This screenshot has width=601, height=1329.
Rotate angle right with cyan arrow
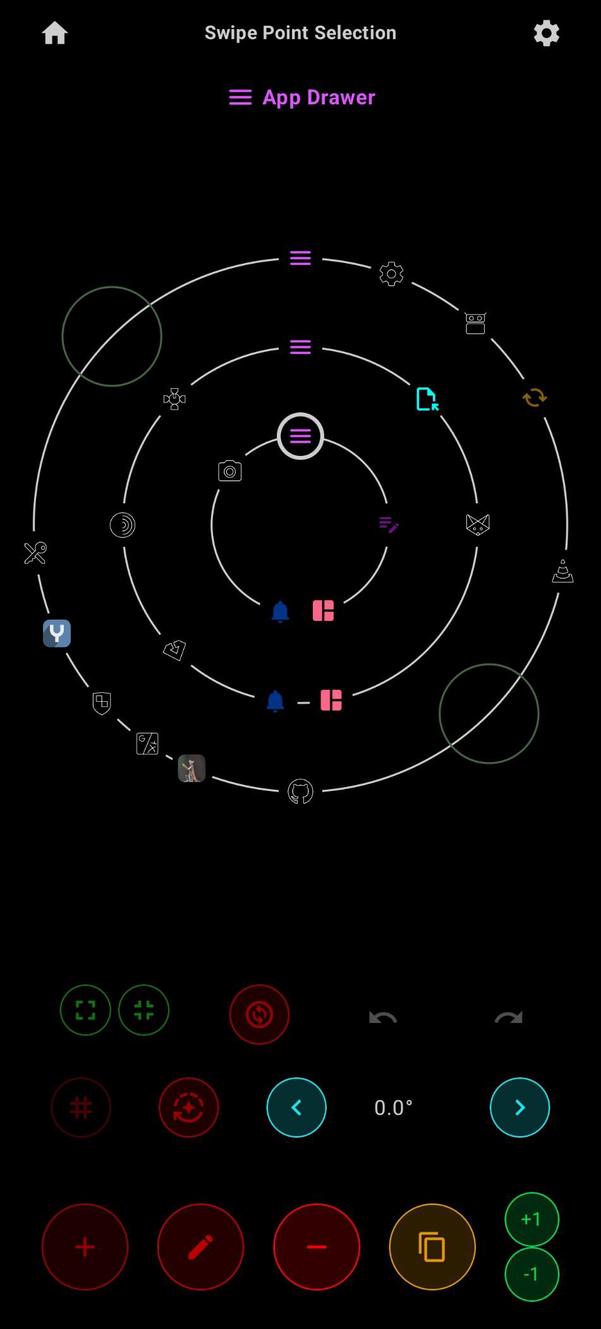point(519,1107)
